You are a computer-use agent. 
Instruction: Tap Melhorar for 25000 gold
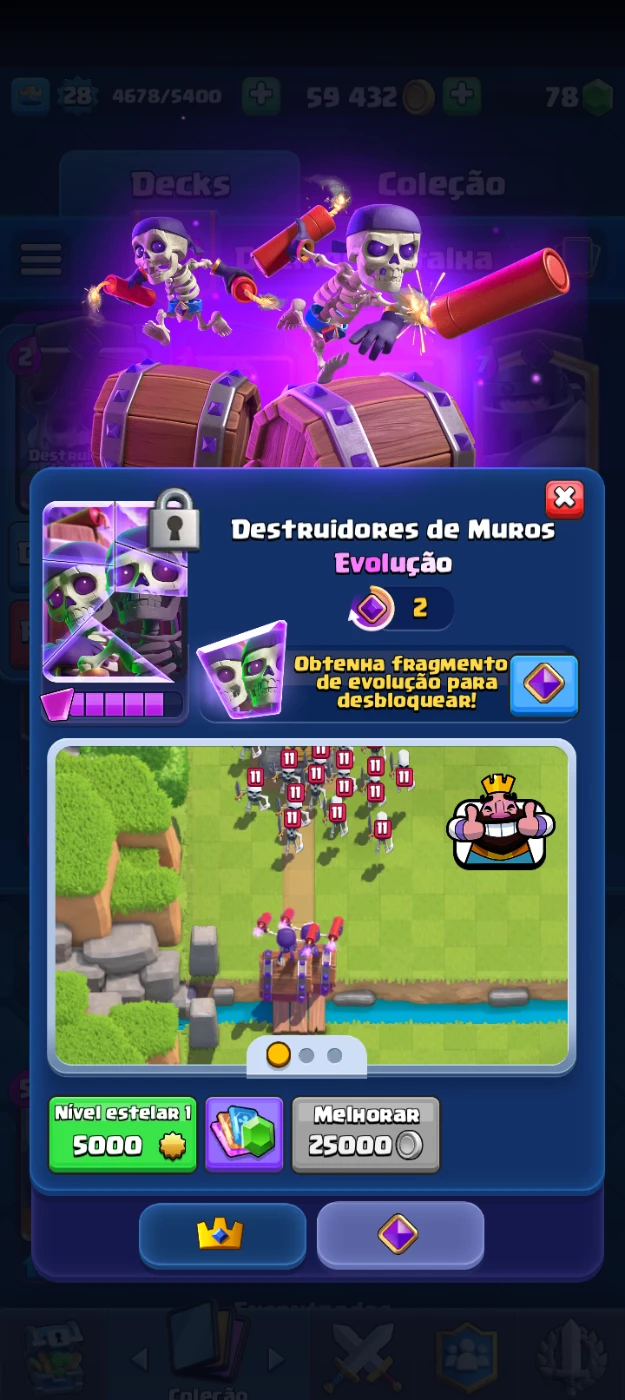click(366, 1134)
